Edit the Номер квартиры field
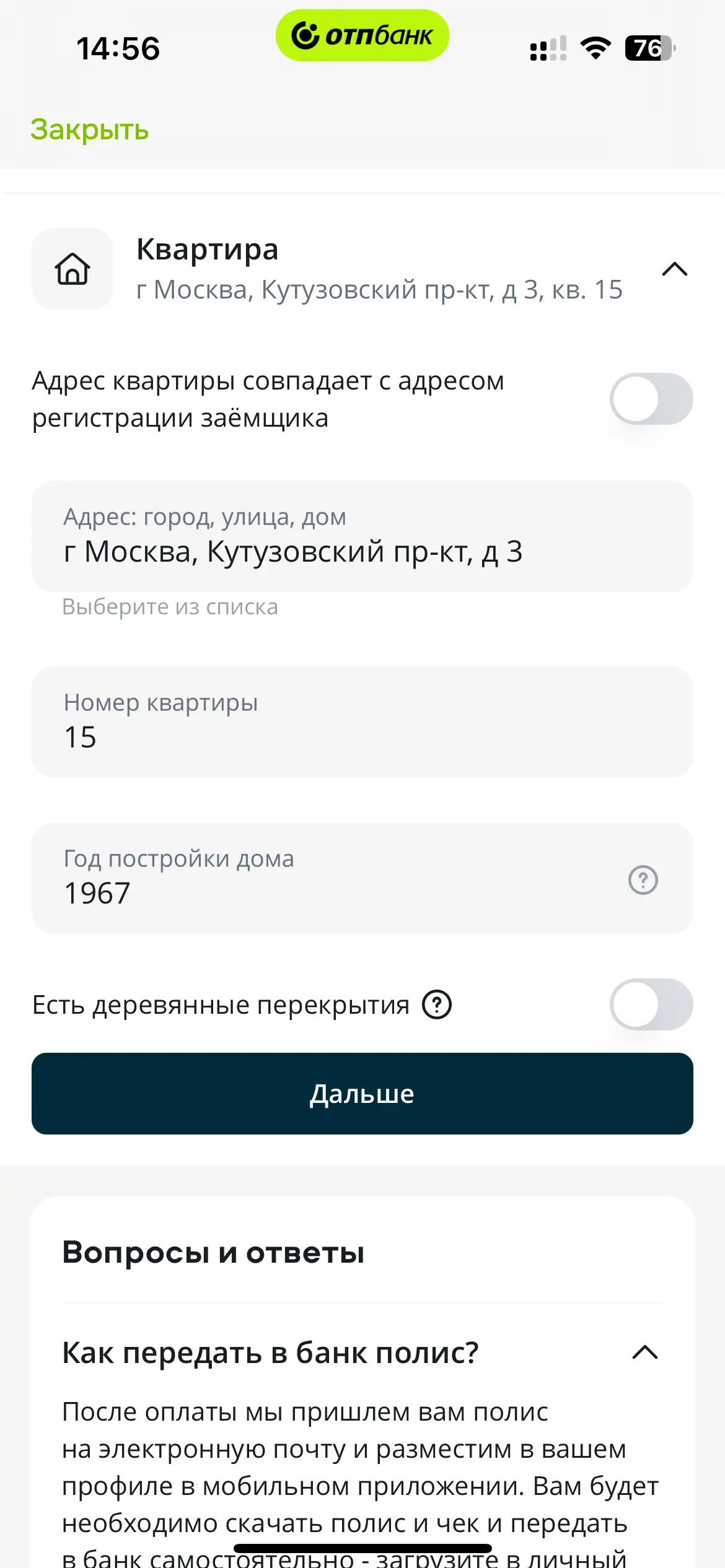This screenshot has height=1568, width=725. coord(362,722)
